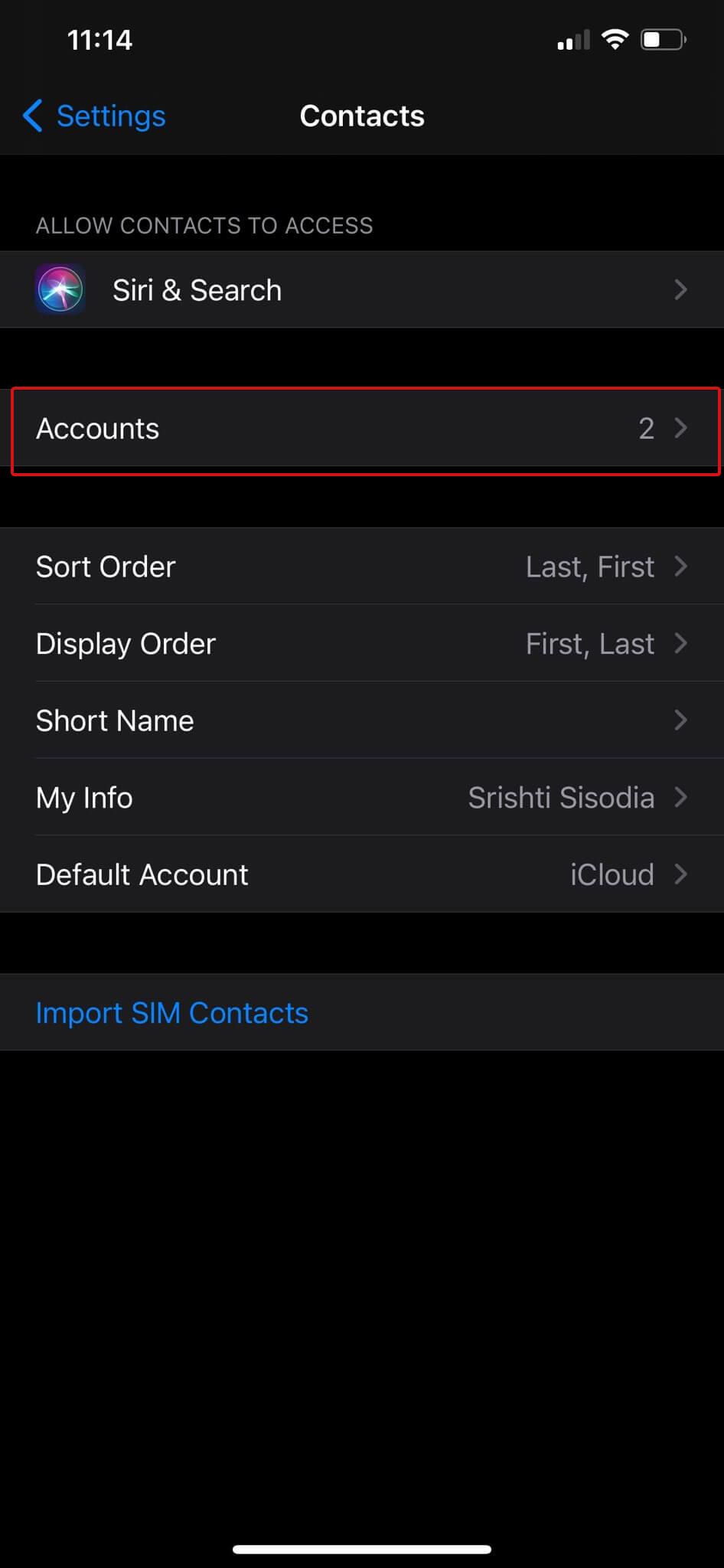Tap the battery level indicator
Viewport: 724px width, 1568px height.
click(x=663, y=39)
